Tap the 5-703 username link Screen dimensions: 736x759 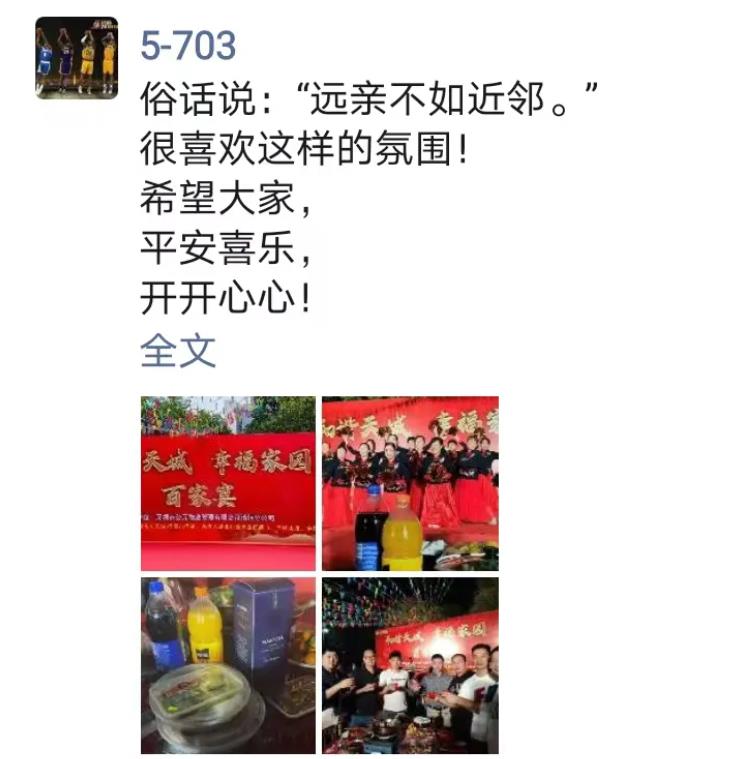pyautogui.click(x=189, y=47)
